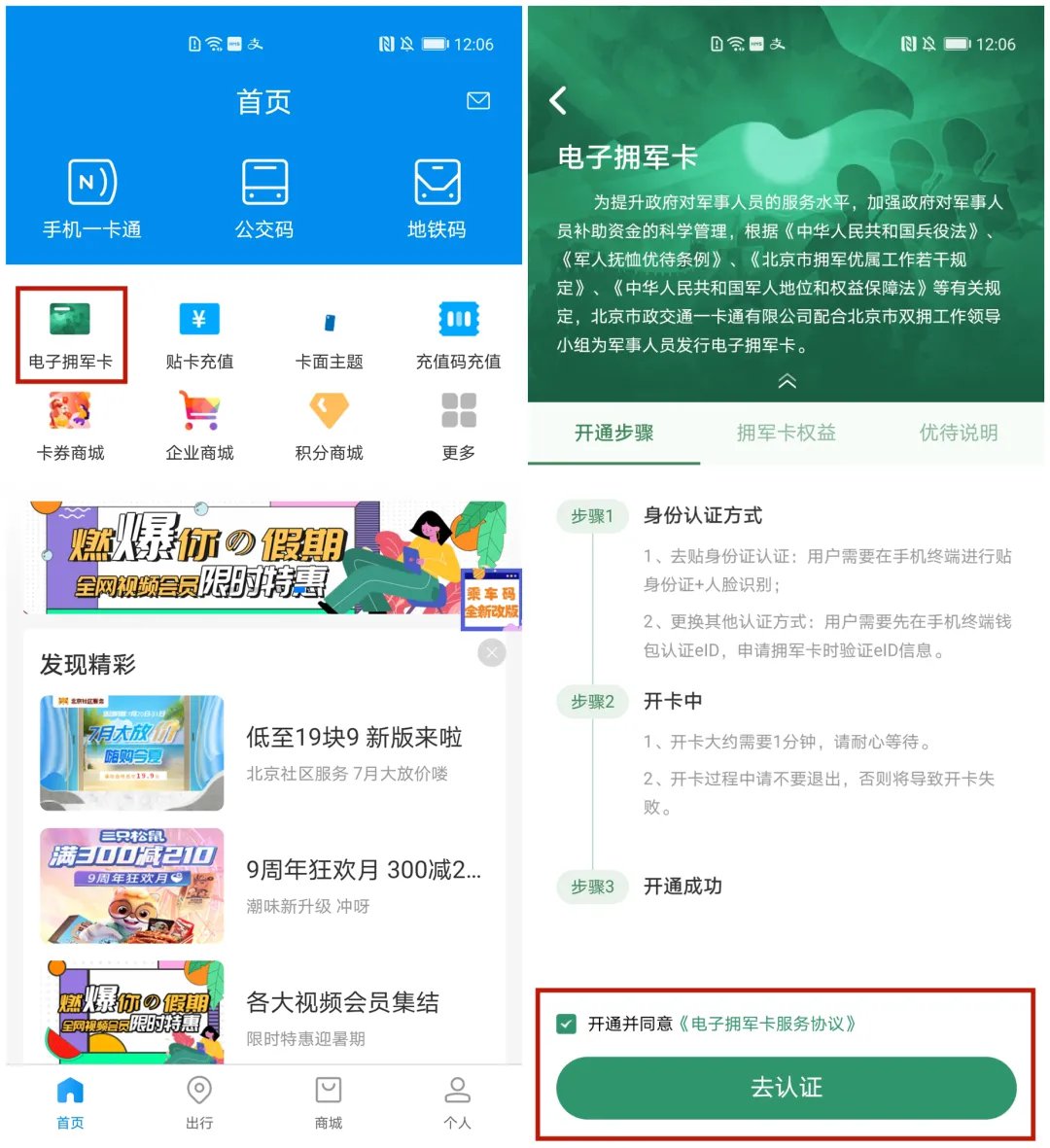Open the mail envelope icon
The image size is (1050, 1148).
[x=478, y=101]
